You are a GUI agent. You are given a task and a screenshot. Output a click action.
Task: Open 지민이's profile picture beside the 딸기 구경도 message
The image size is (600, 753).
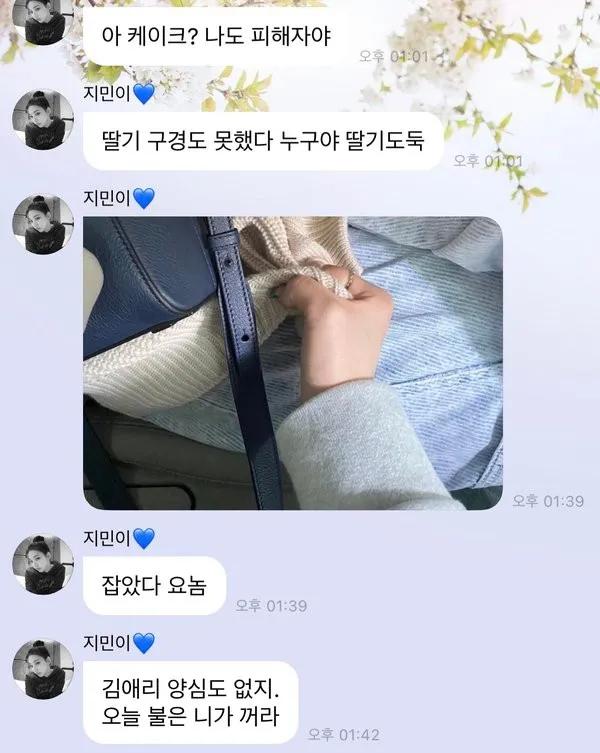tap(43, 120)
